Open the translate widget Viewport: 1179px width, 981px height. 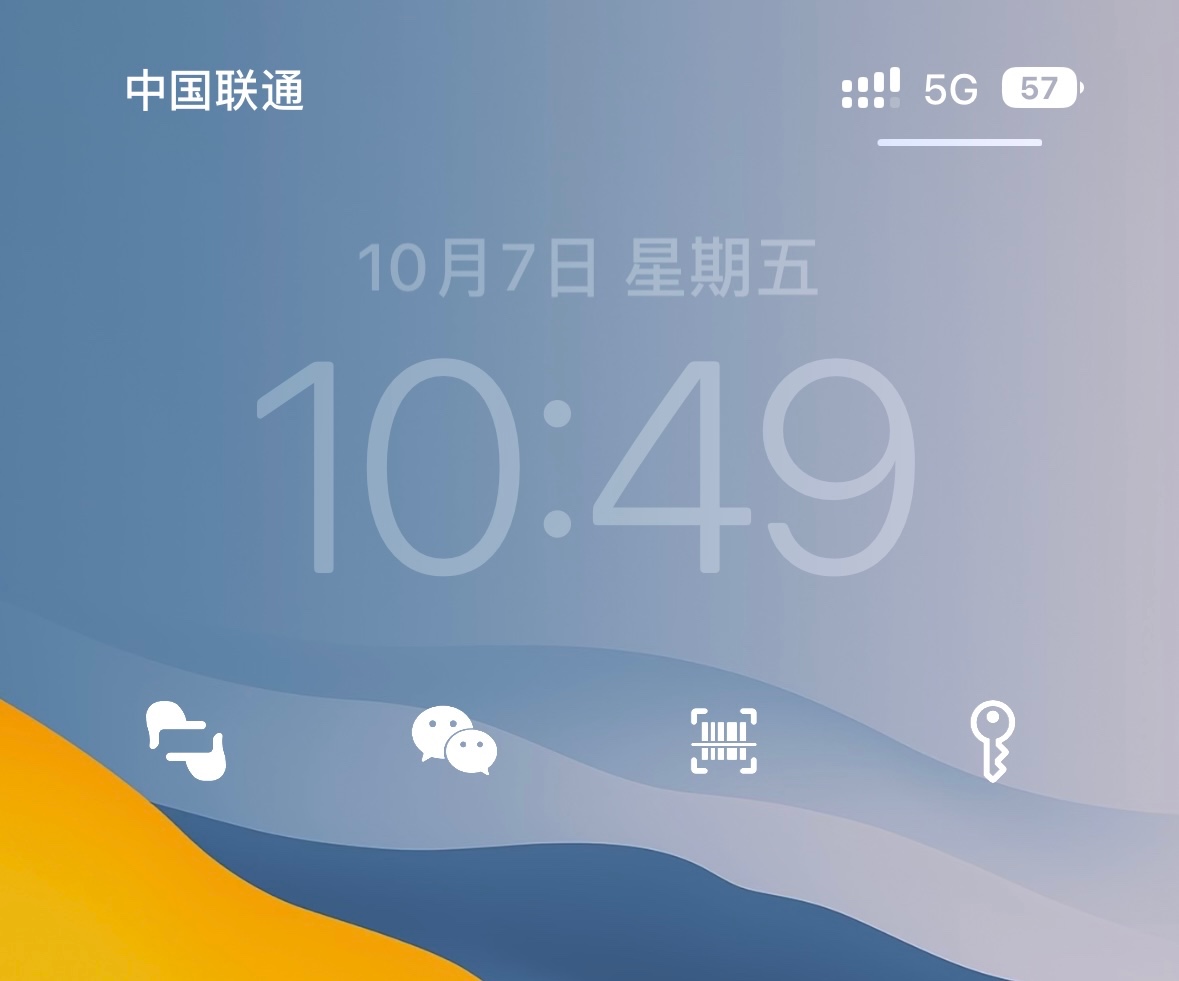187,741
